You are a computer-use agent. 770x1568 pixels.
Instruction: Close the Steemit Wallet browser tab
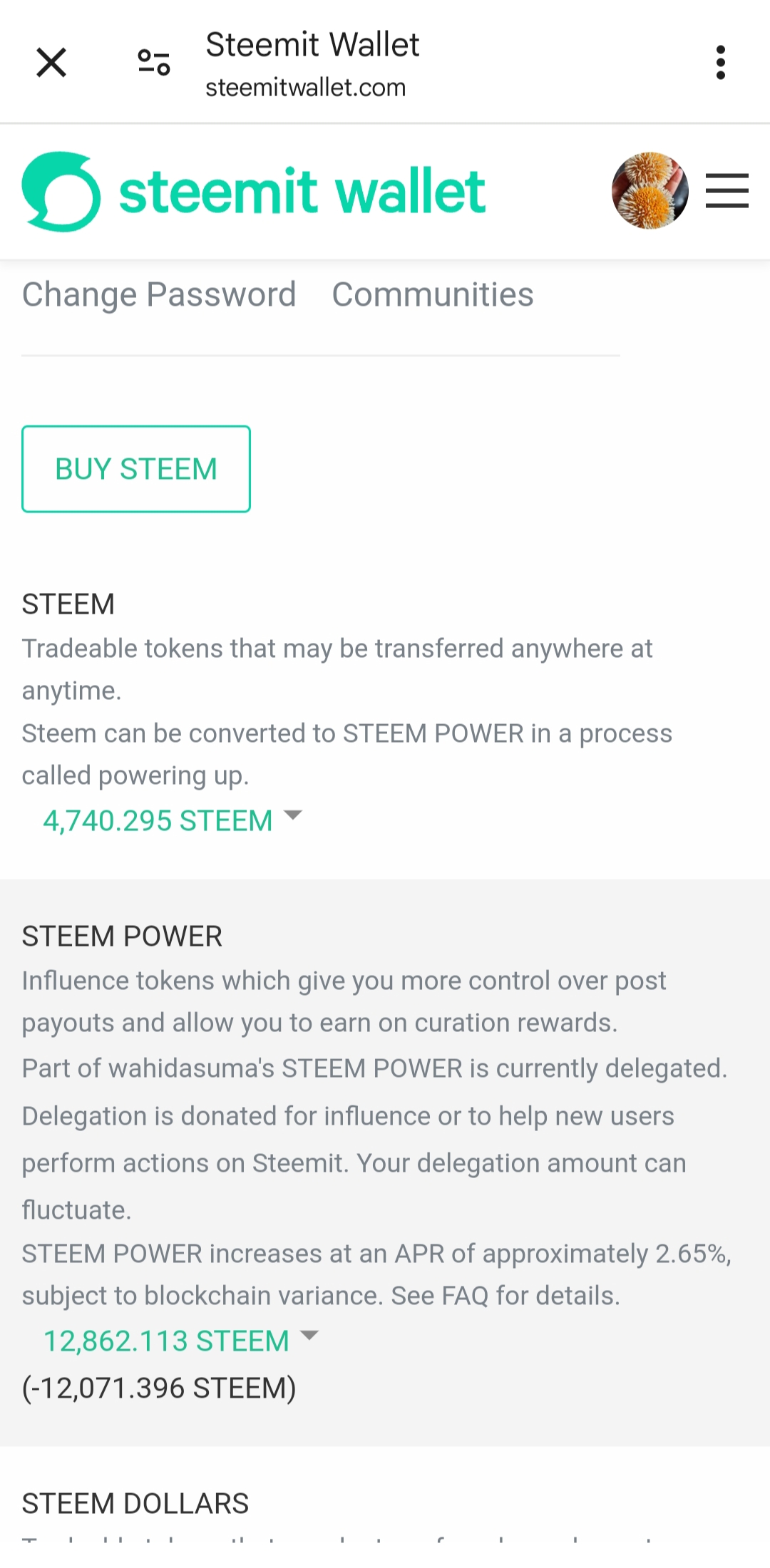point(51,63)
